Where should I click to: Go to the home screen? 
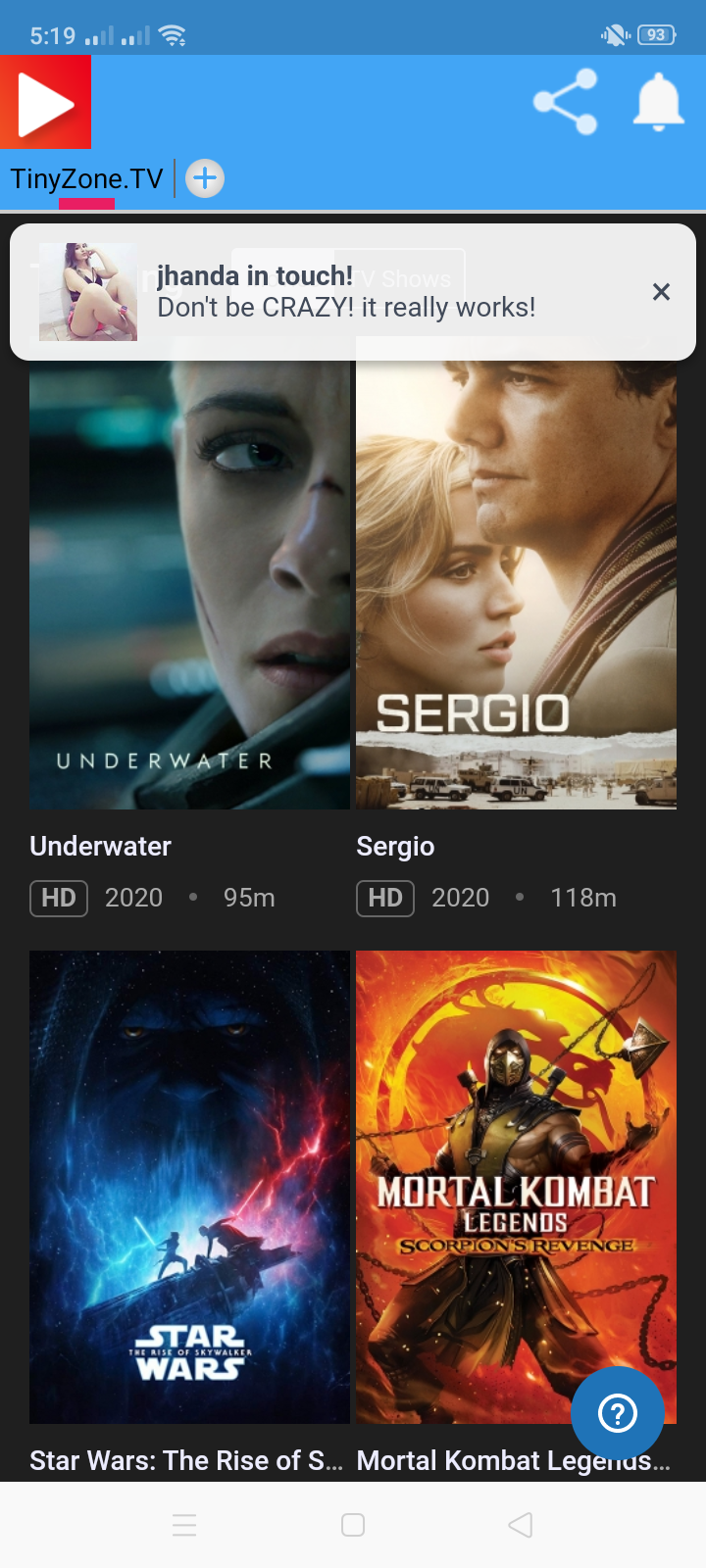353,1525
